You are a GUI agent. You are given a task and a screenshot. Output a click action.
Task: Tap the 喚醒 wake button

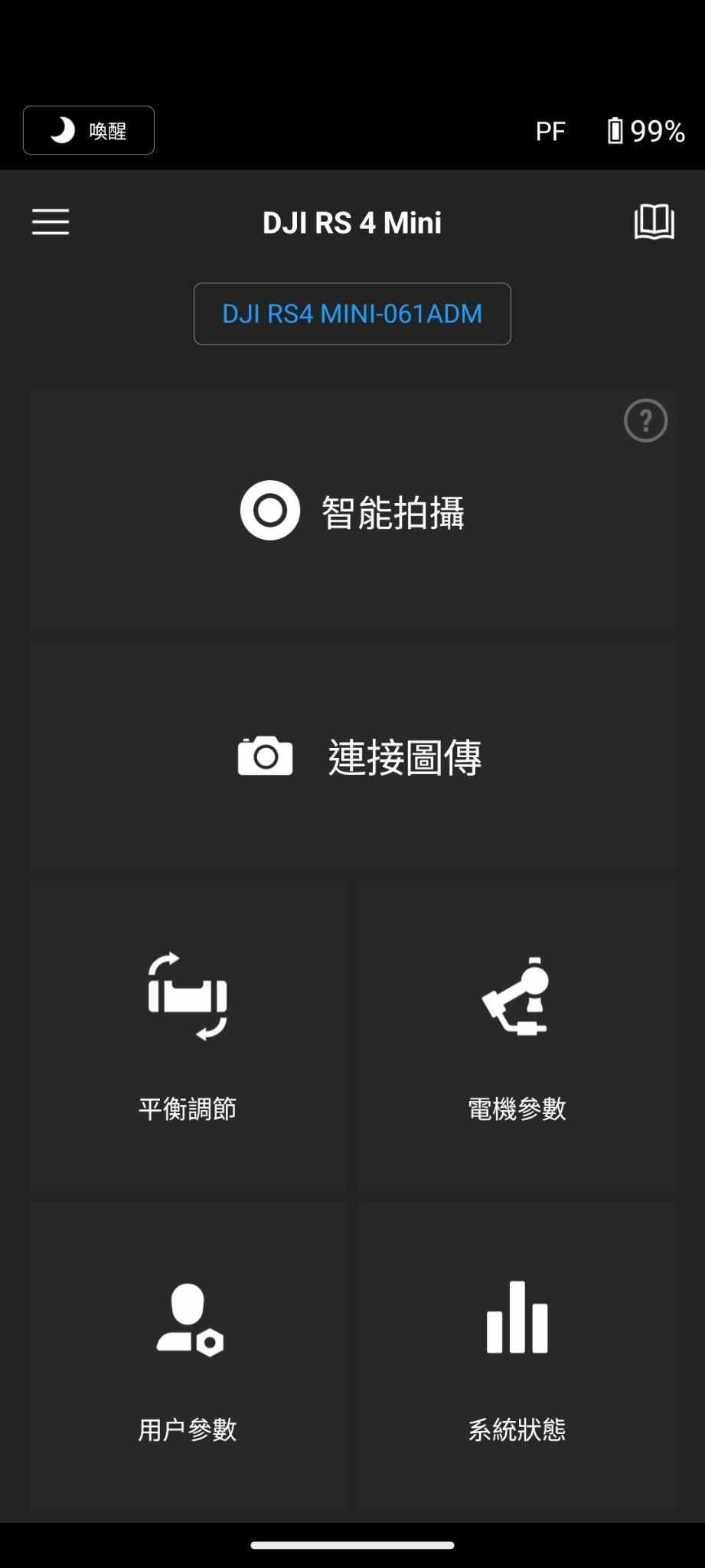coord(89,130)
